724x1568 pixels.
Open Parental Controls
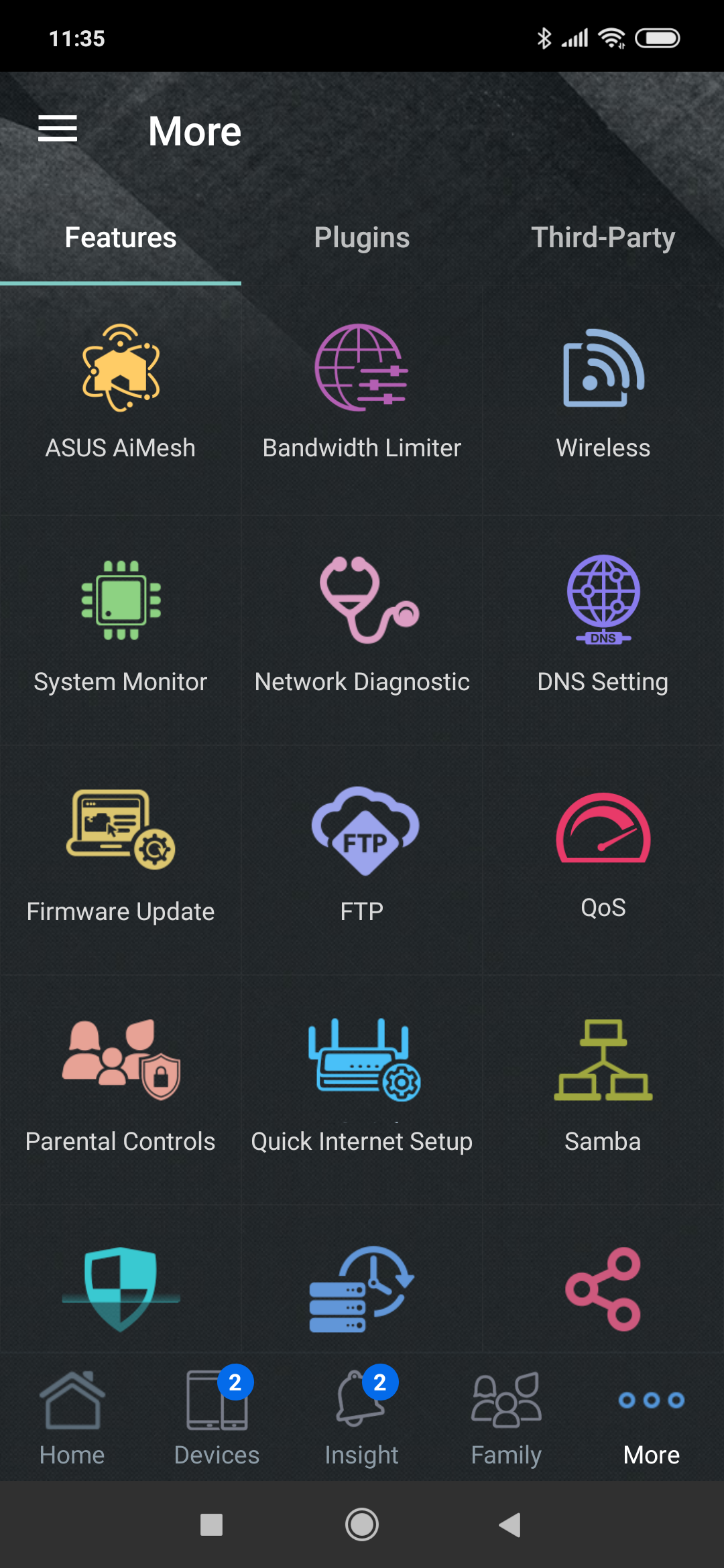121,1090
